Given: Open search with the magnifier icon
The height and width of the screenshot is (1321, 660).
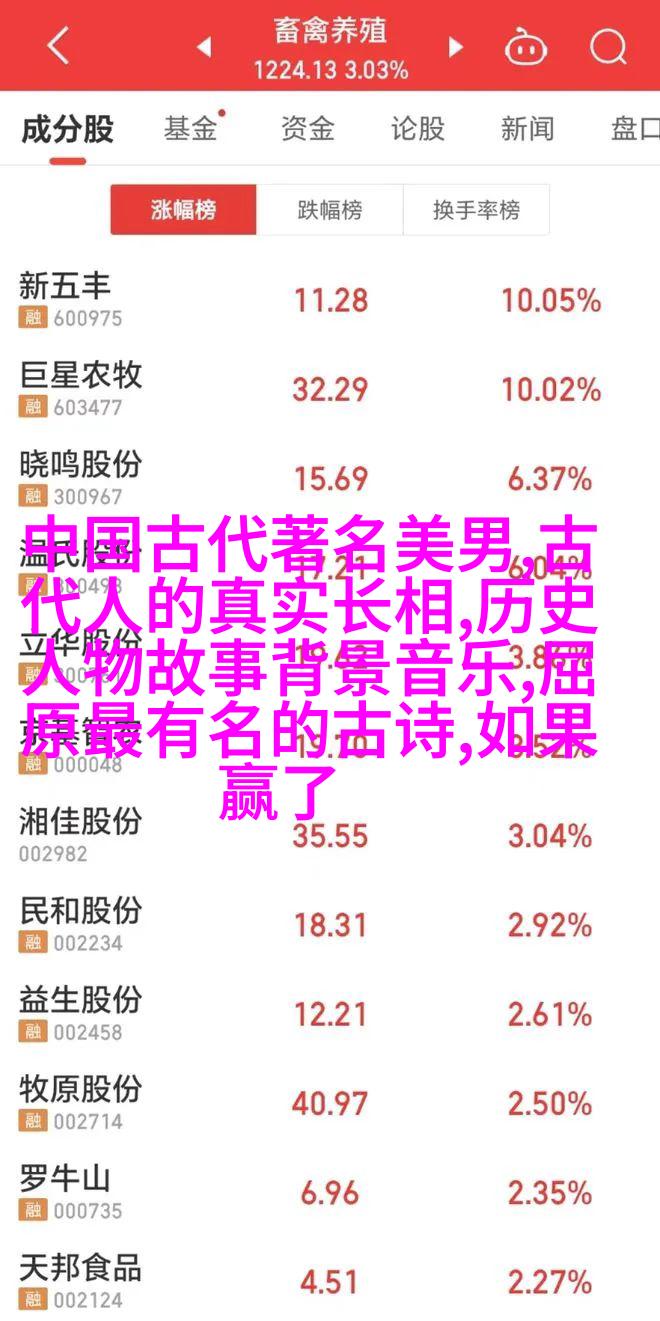Looking at the screenshot, I should (x=608, y=46).
